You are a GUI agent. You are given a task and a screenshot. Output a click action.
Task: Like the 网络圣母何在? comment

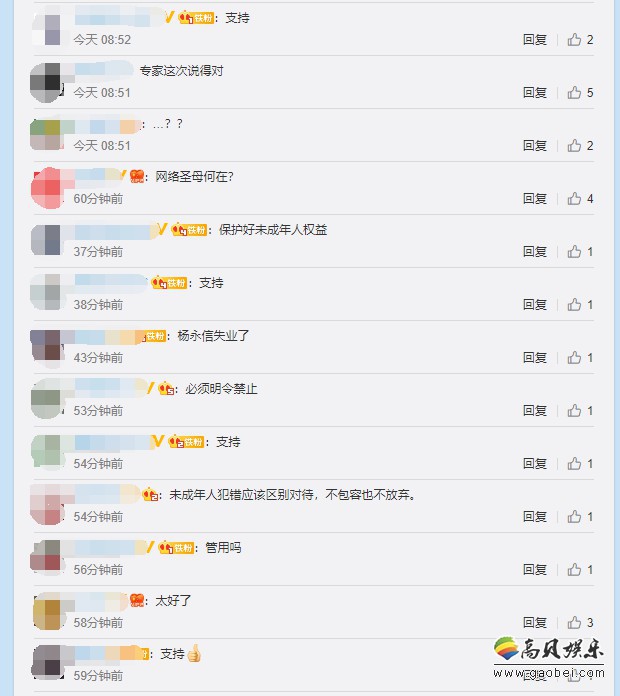point(575,199)
